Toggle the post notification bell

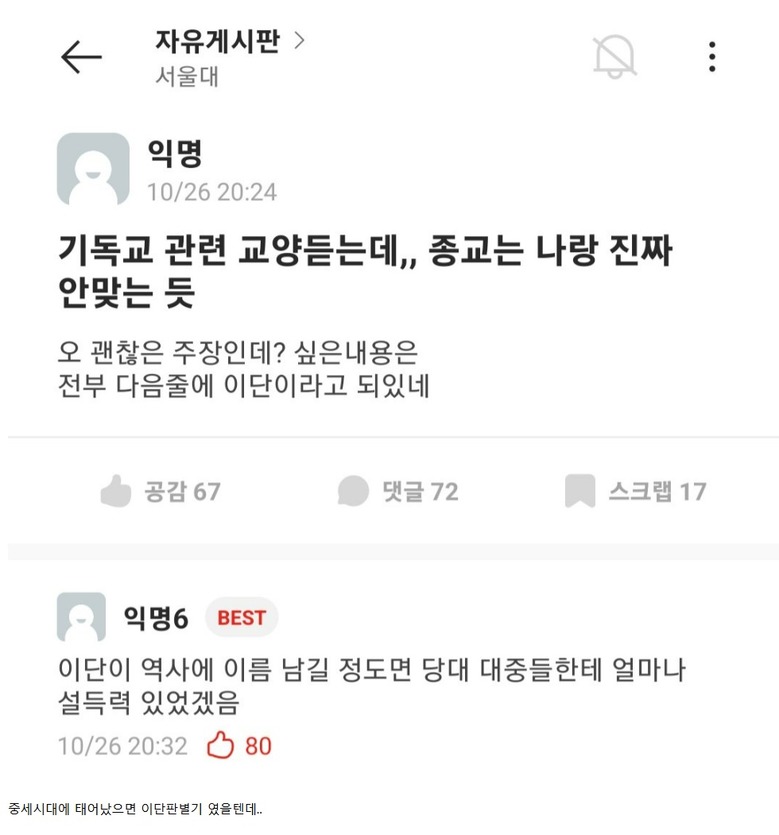tap(614, 57)
